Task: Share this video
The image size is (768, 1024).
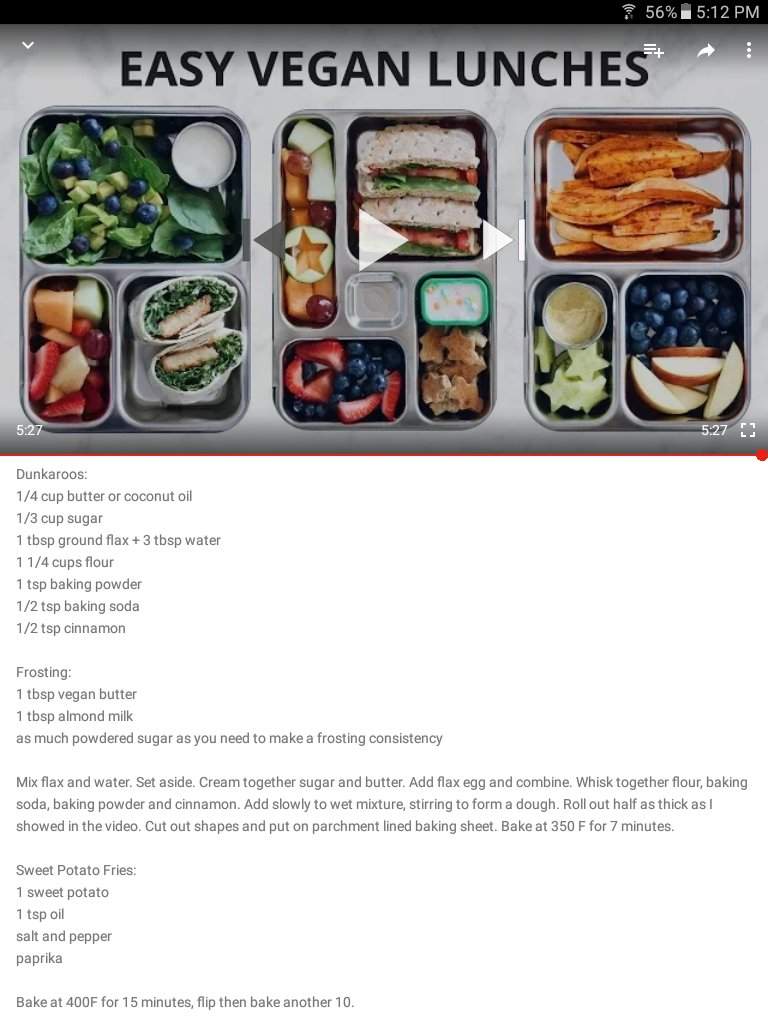Action: 706,51
